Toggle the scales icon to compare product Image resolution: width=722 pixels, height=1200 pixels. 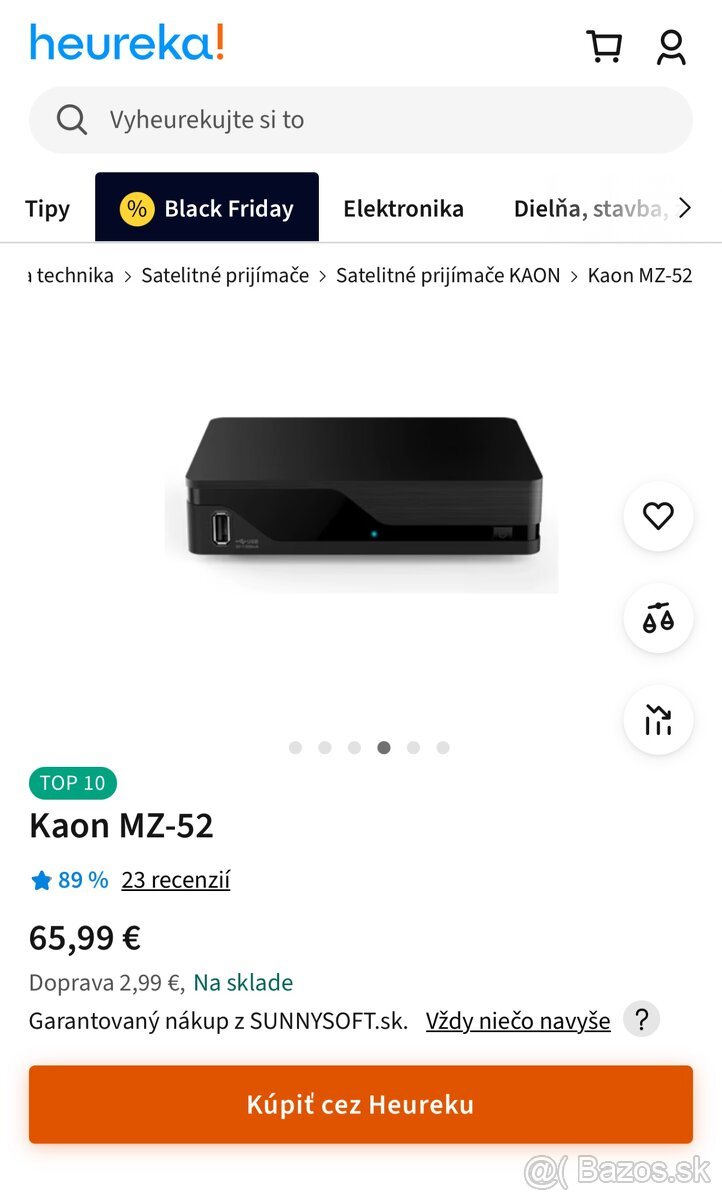pyautogui.click(x=657, y=618)
